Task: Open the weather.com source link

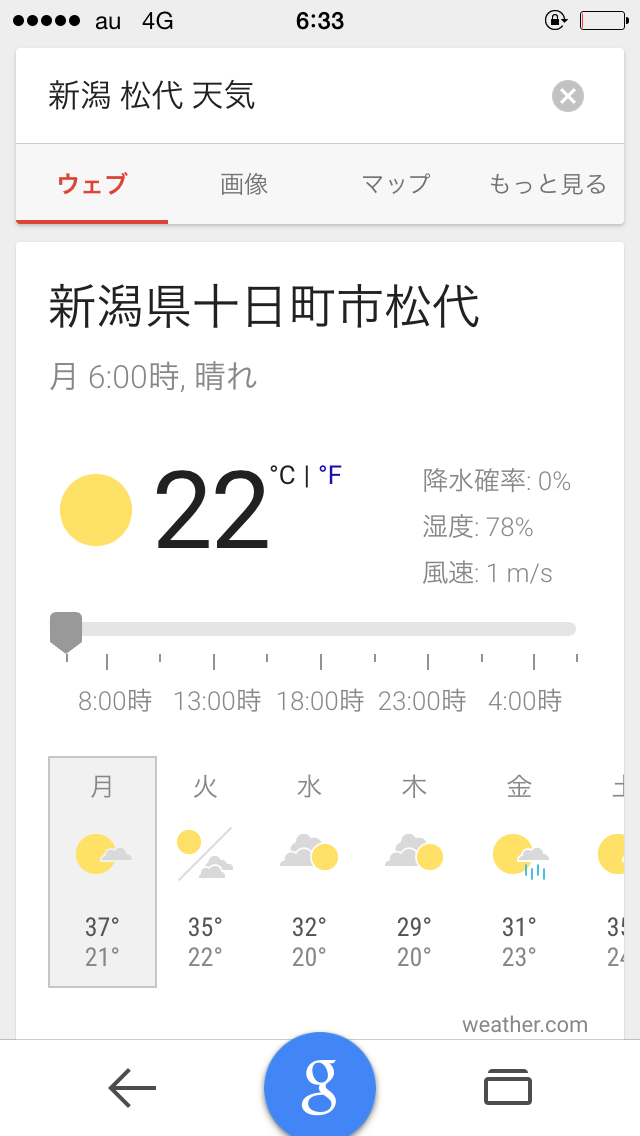Action: 524,1024
